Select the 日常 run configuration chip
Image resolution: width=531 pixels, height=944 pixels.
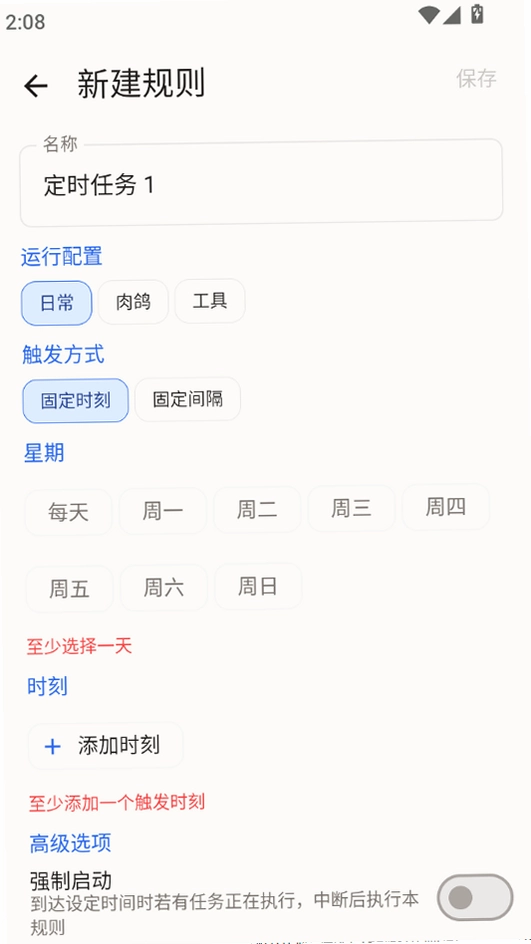click(57, 303)
